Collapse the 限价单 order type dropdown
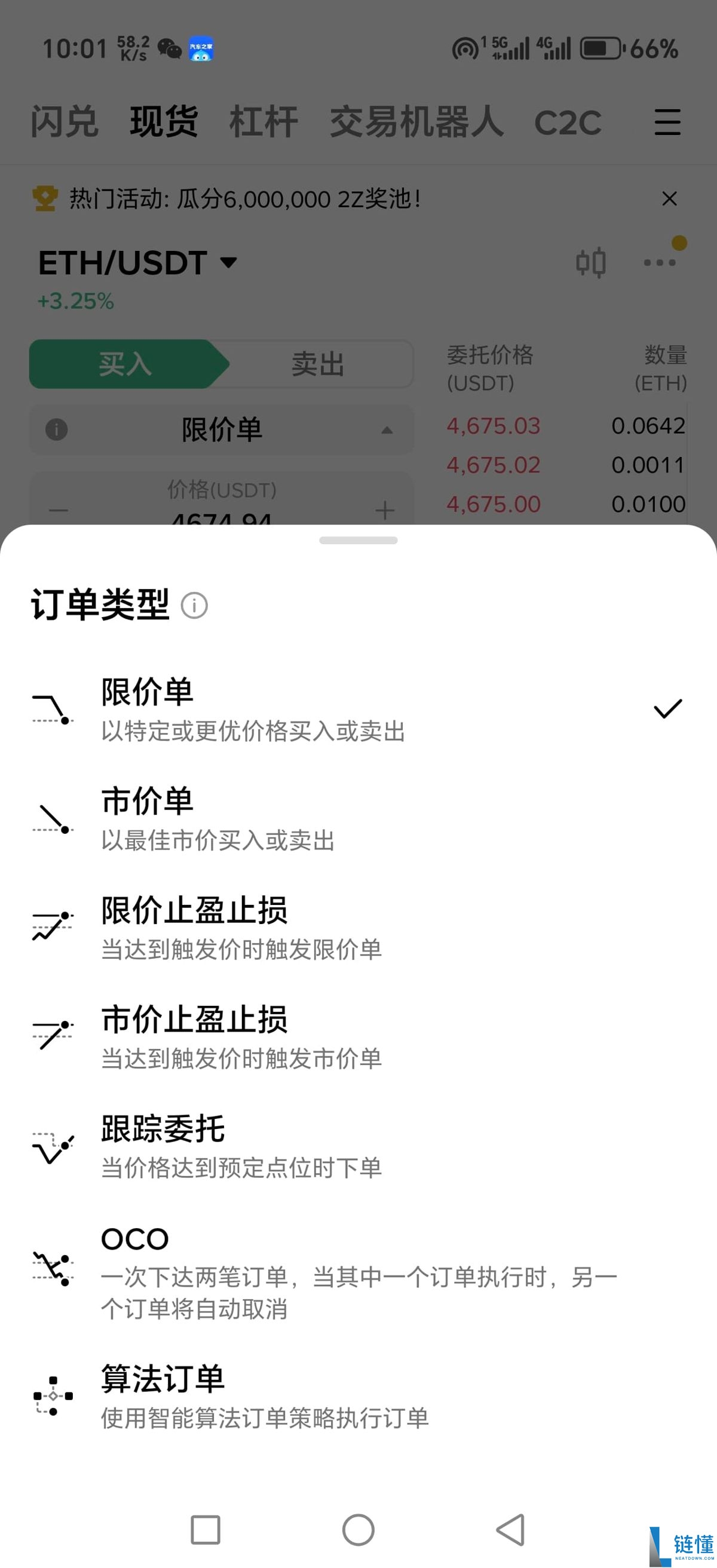 pos(388,429)
